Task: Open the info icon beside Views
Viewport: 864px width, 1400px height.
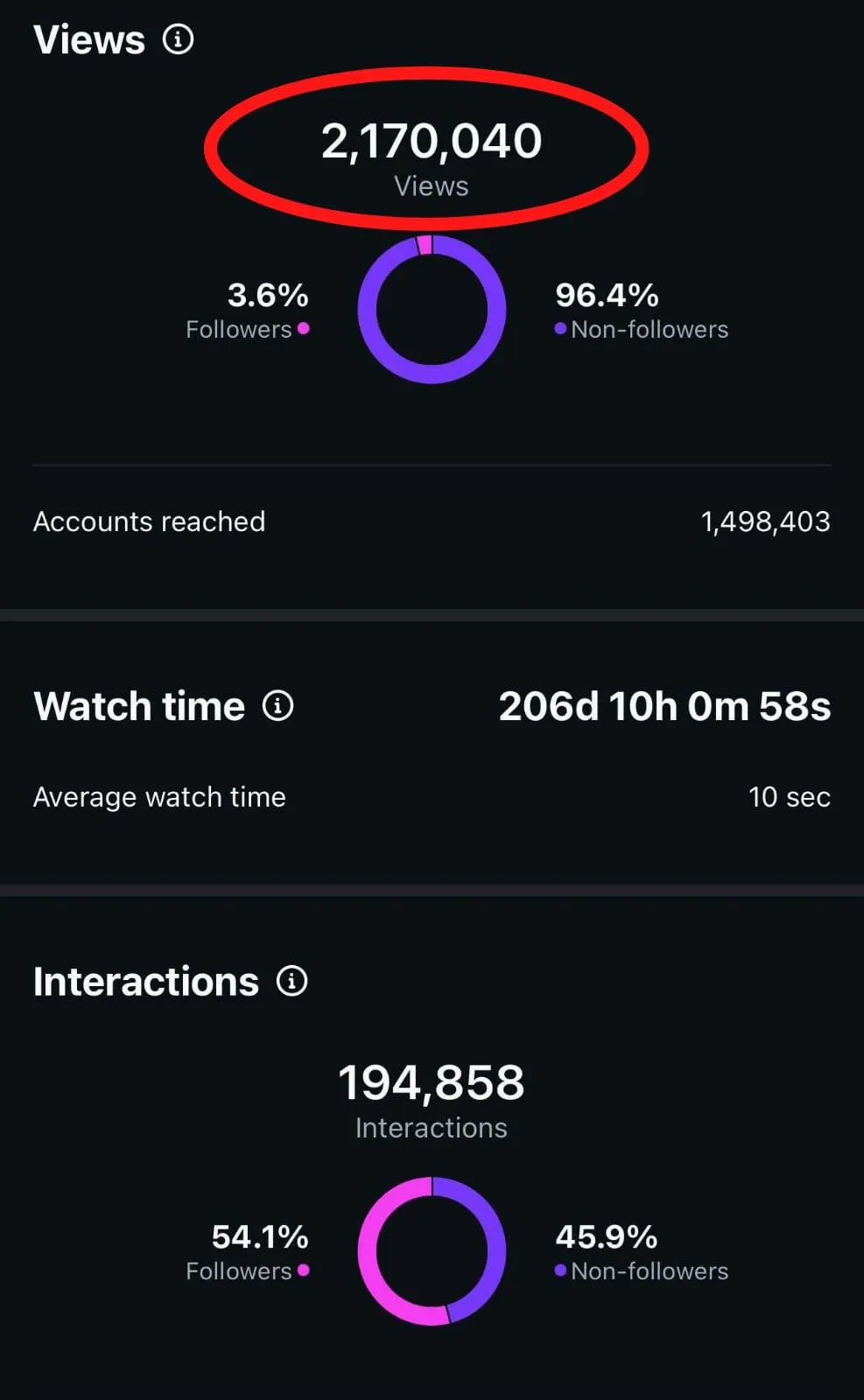Action: [179, 39]
